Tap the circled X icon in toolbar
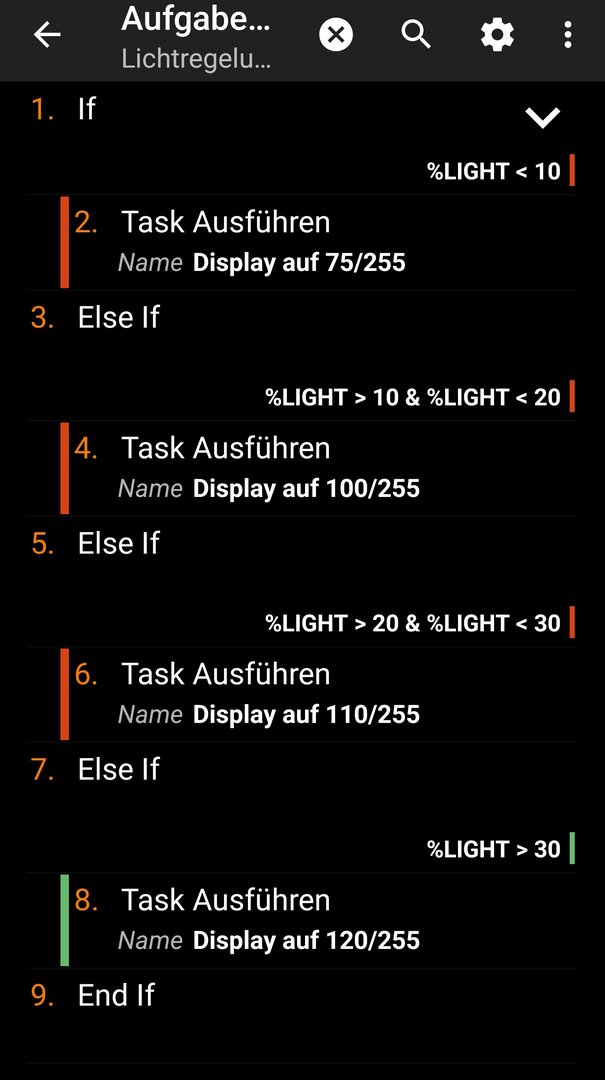 click(x=336, y=34)
